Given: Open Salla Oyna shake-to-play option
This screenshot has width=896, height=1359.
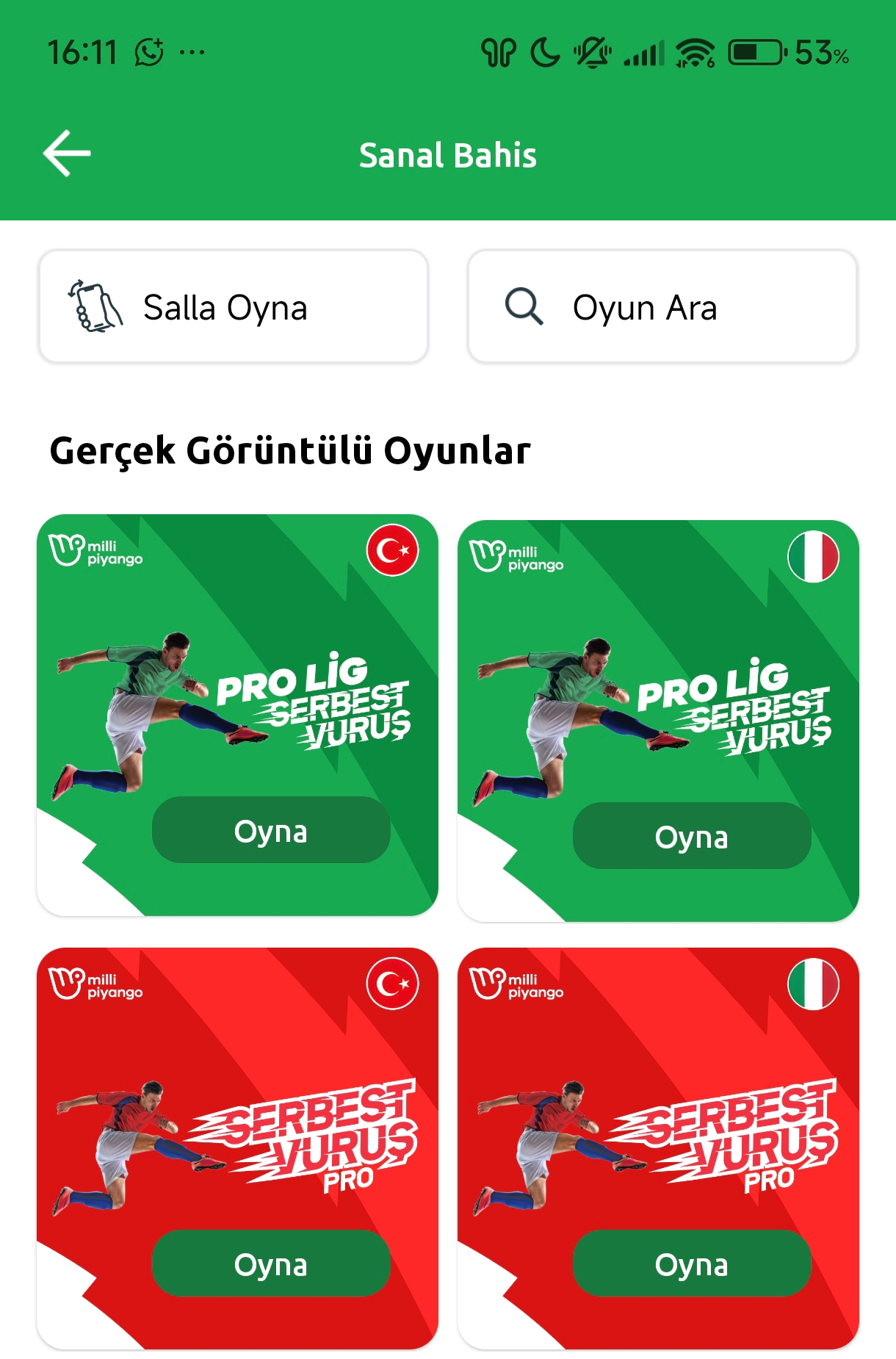Looking at the screenshot, I should (x=233, y=307).
